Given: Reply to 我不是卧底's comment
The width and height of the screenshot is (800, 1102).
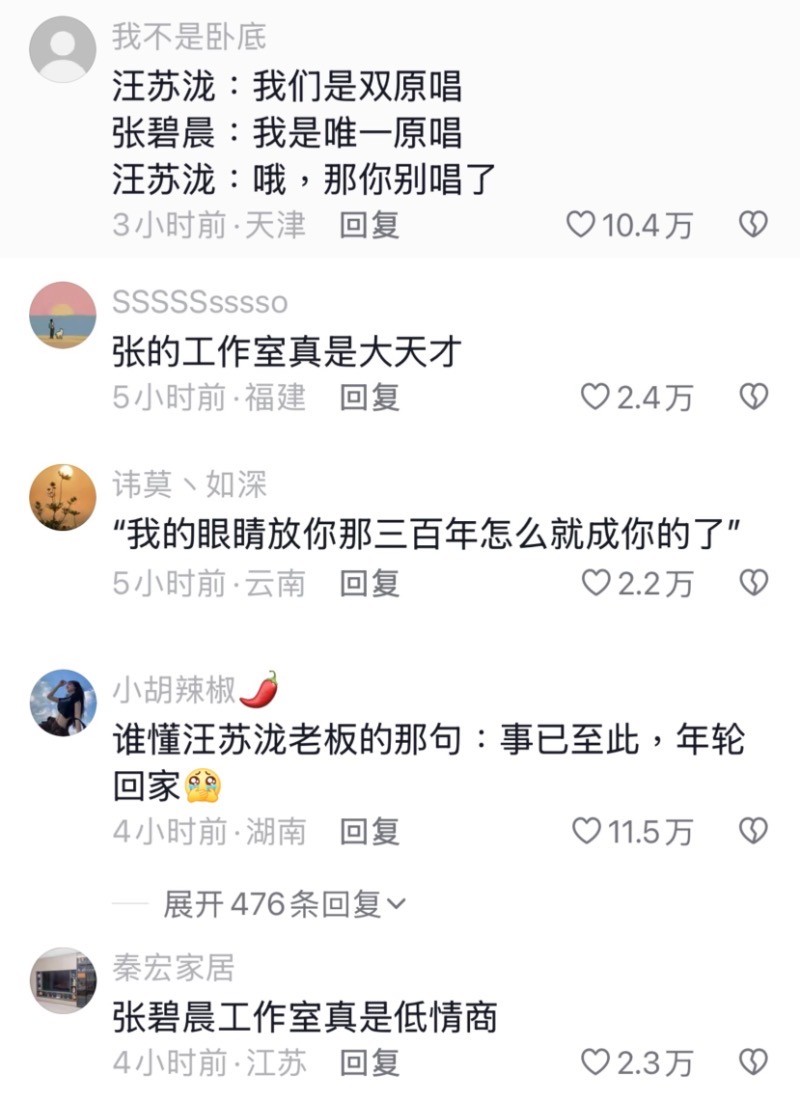Looking at the screenshot, I should pos(369,225).
